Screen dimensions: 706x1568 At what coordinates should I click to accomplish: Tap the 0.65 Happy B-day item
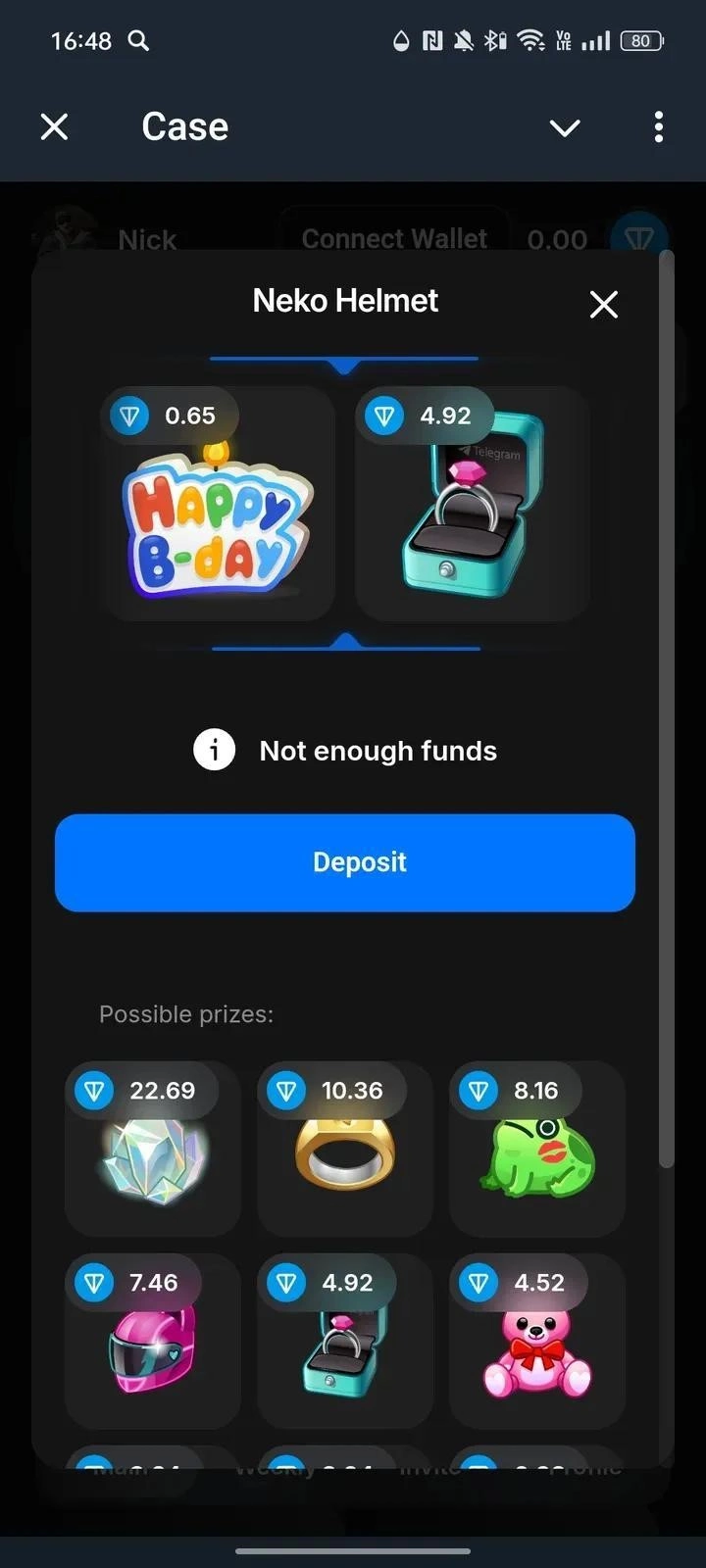[x=218, y=504]
